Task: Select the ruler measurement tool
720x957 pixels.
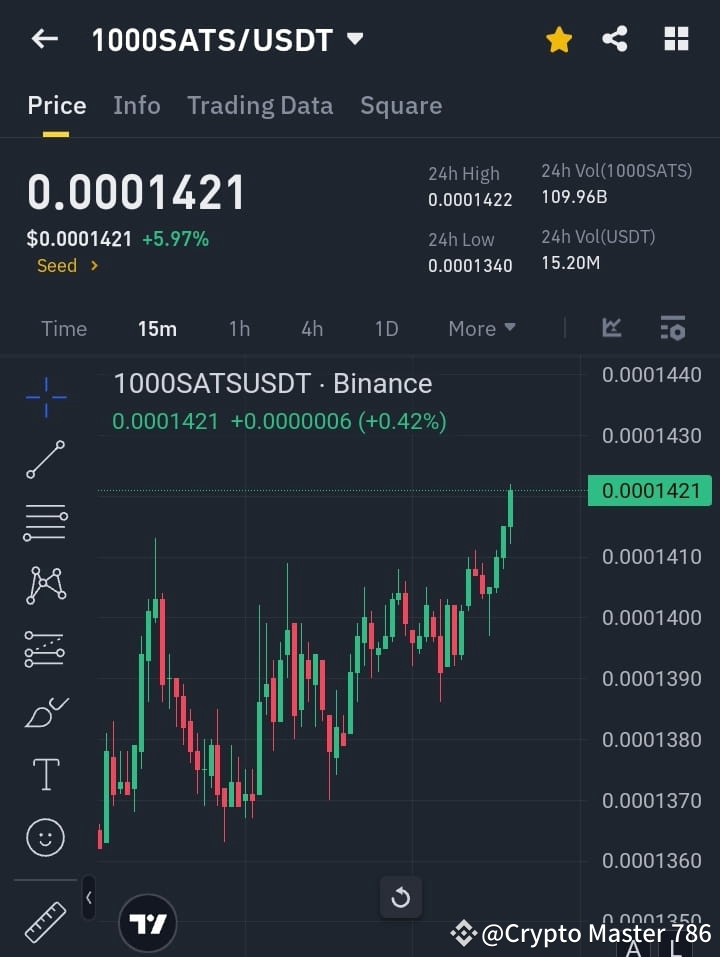Action: [x=45, y=915]
